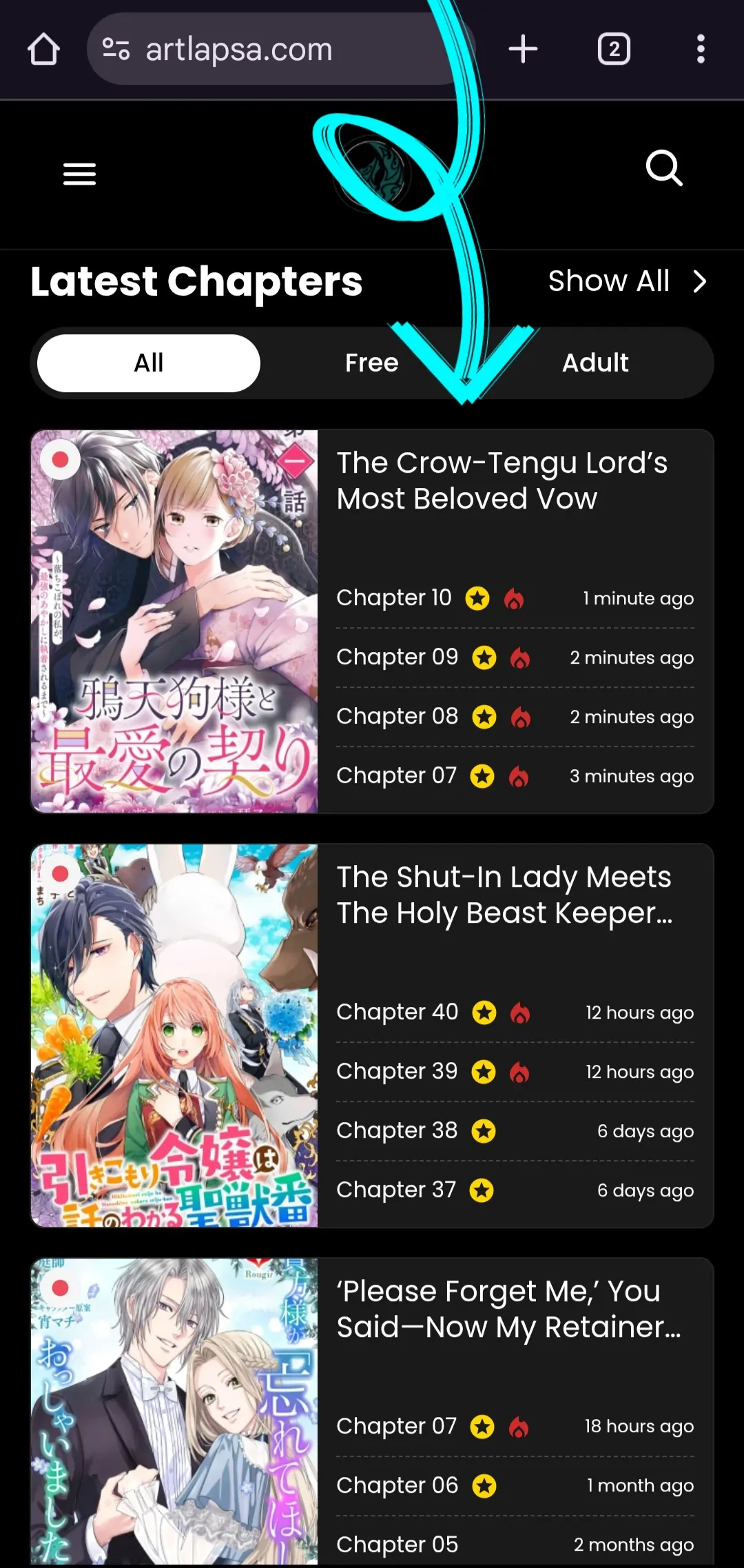Open a new browser tab

[x=523, y=48]
